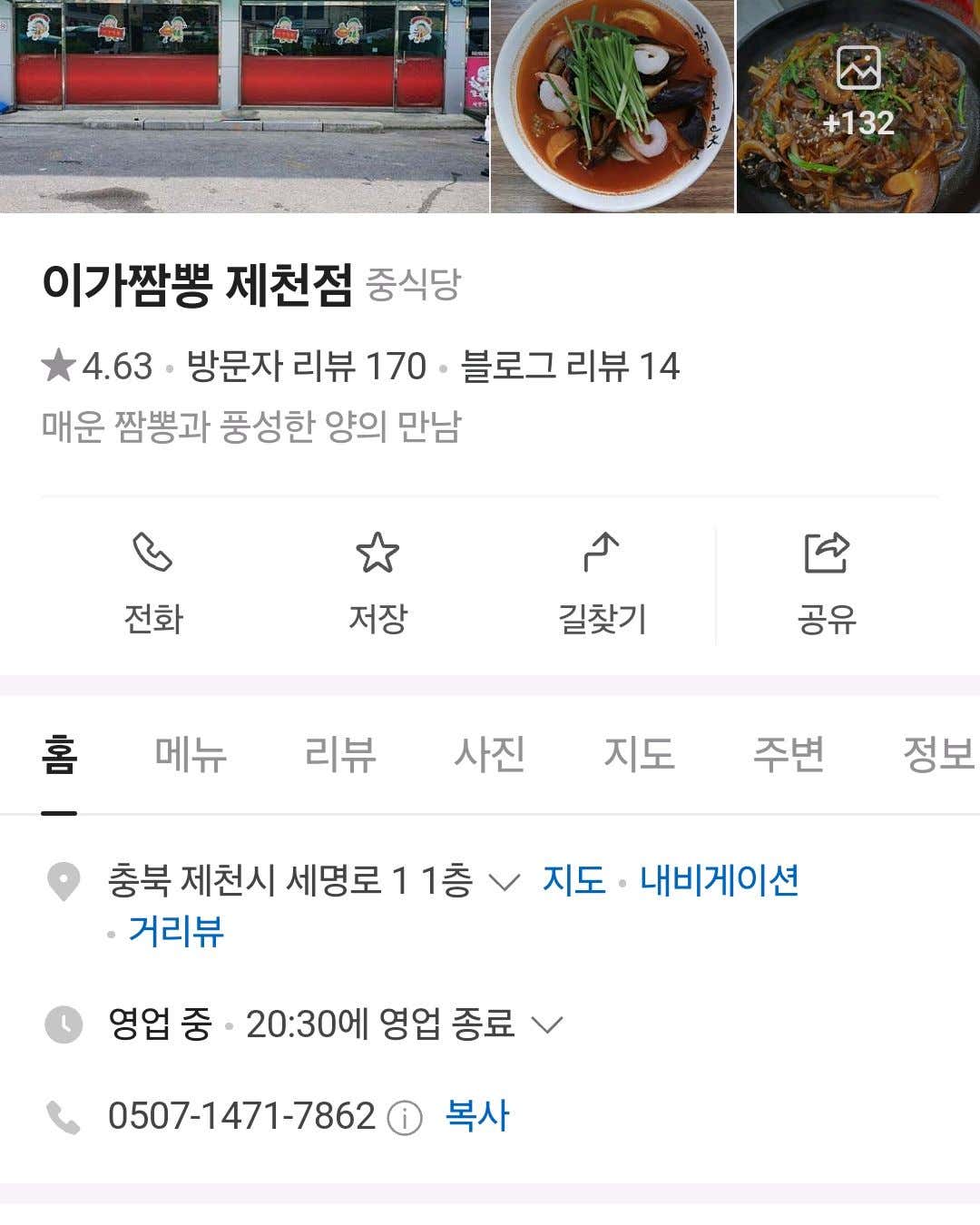
Task: Show info about the phone number
Action: [405, 1118]
